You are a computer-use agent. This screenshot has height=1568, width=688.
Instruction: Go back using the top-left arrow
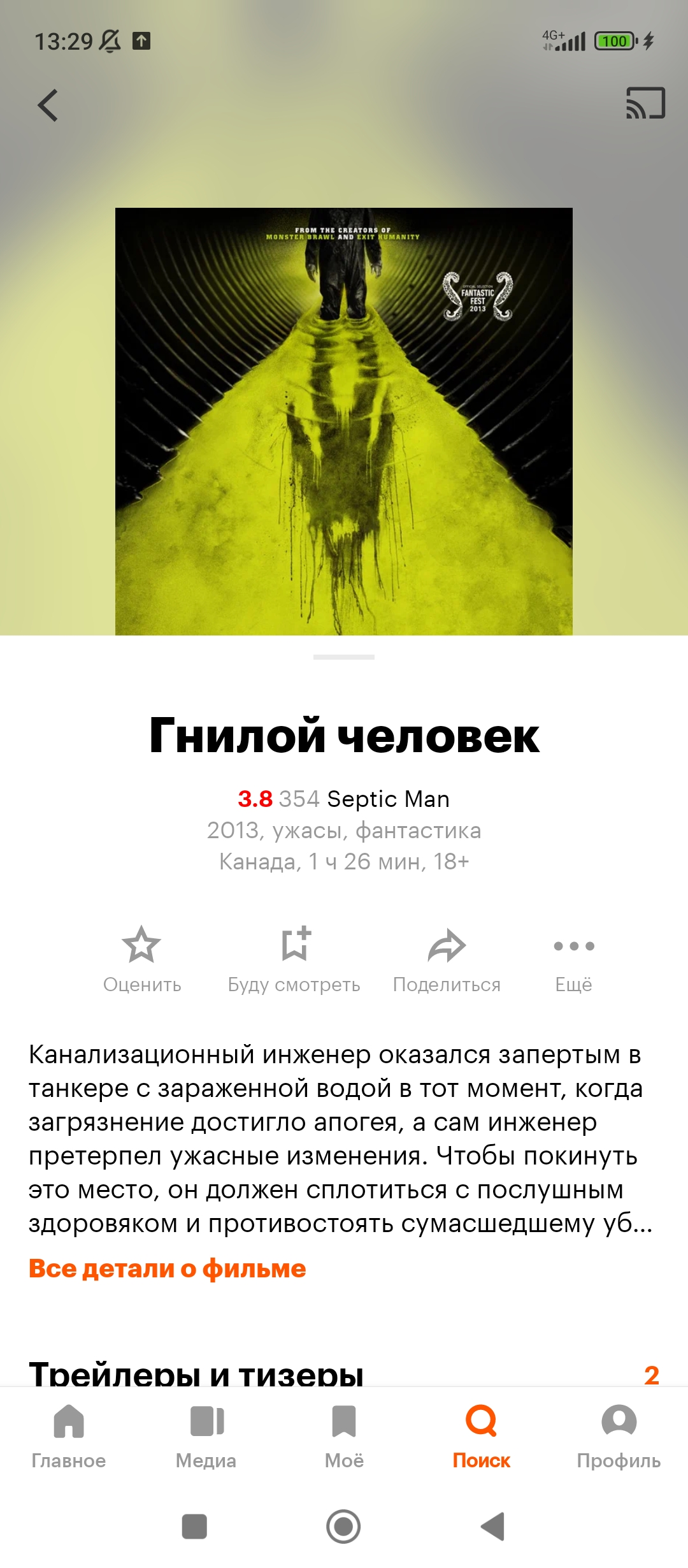[x=48, y=105]
